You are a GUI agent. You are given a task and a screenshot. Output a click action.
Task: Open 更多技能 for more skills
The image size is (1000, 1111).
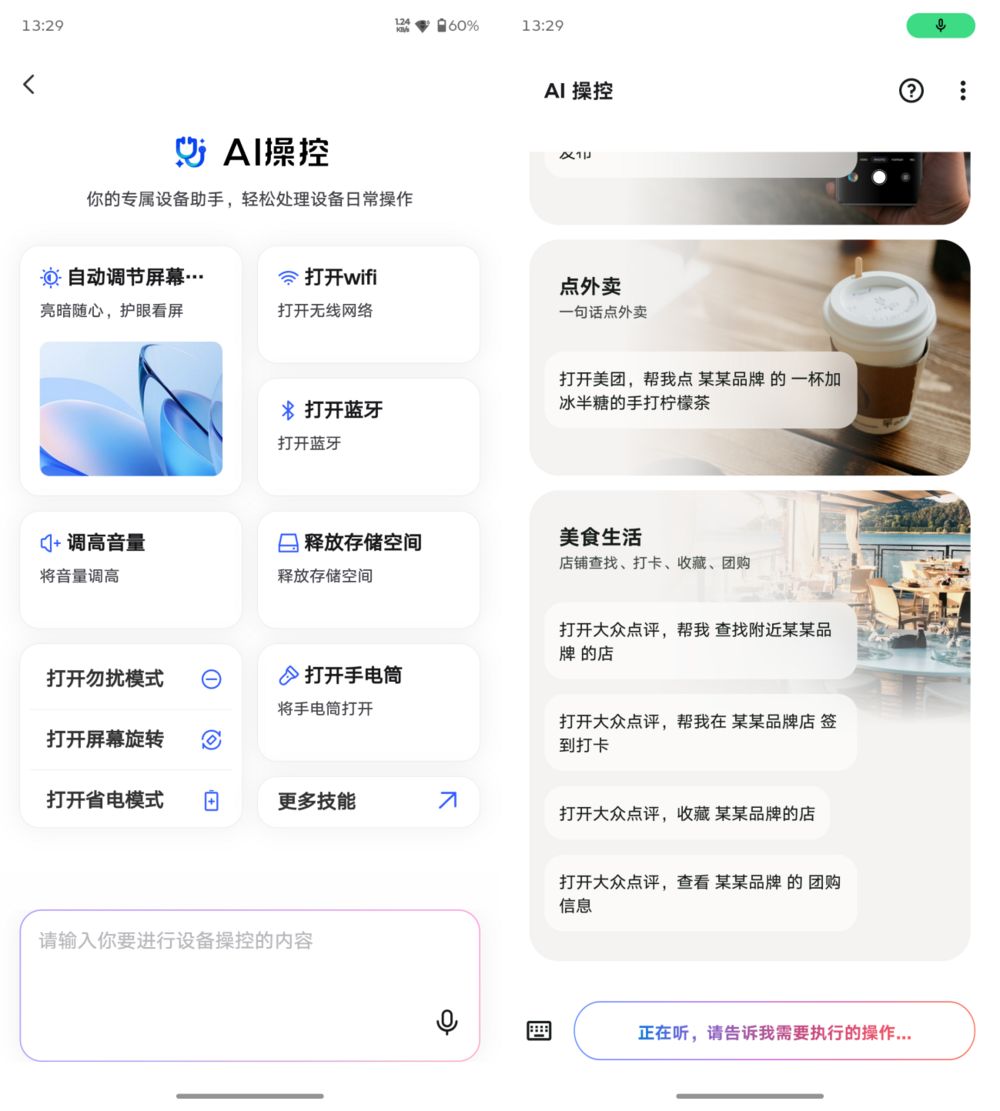click(368, 801)
